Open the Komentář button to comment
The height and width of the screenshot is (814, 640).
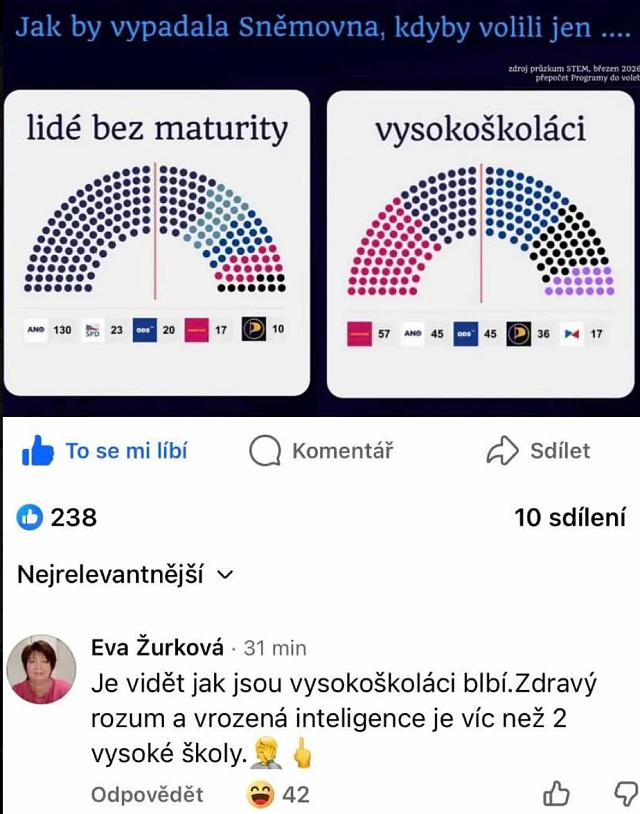(x=320, y=452)
